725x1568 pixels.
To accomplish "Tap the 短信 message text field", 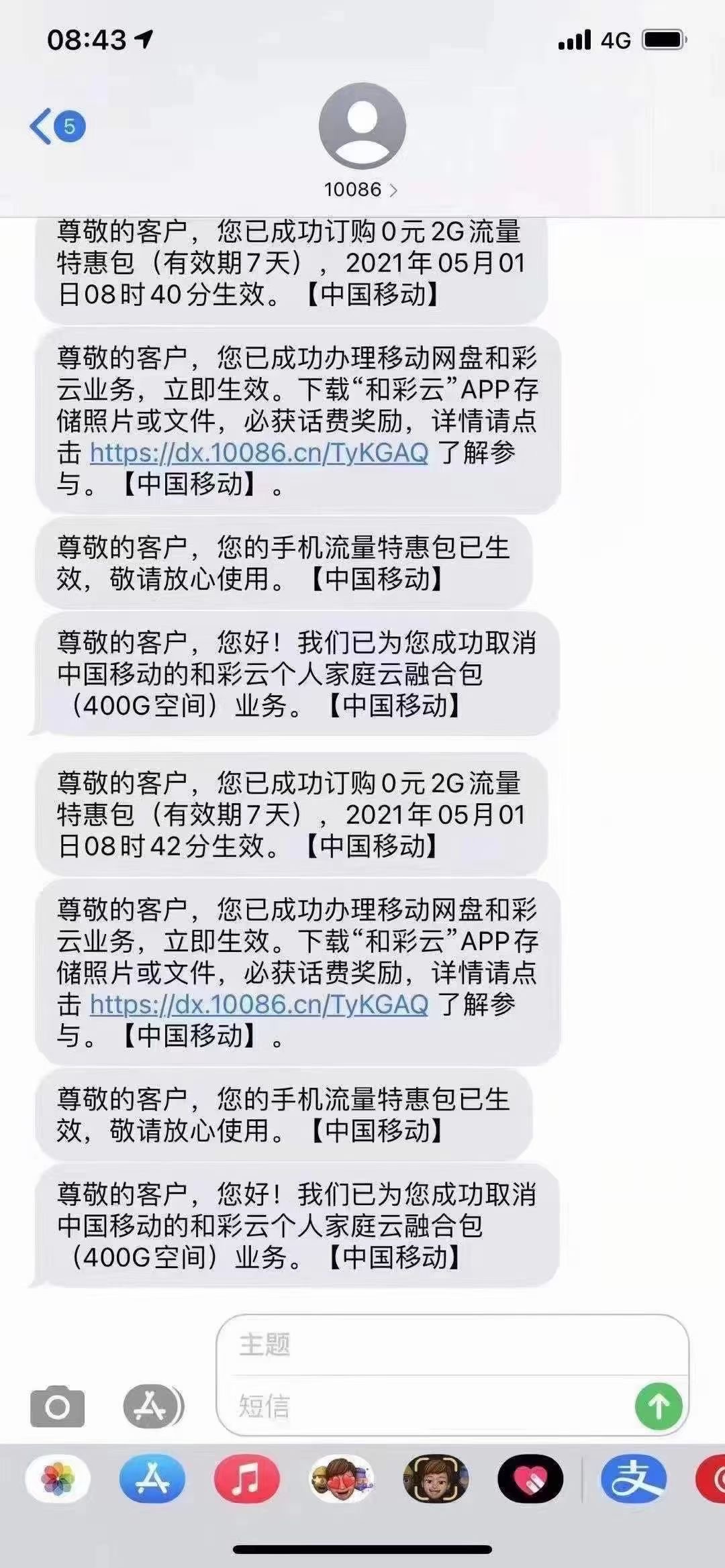I will coord(430,1406).
